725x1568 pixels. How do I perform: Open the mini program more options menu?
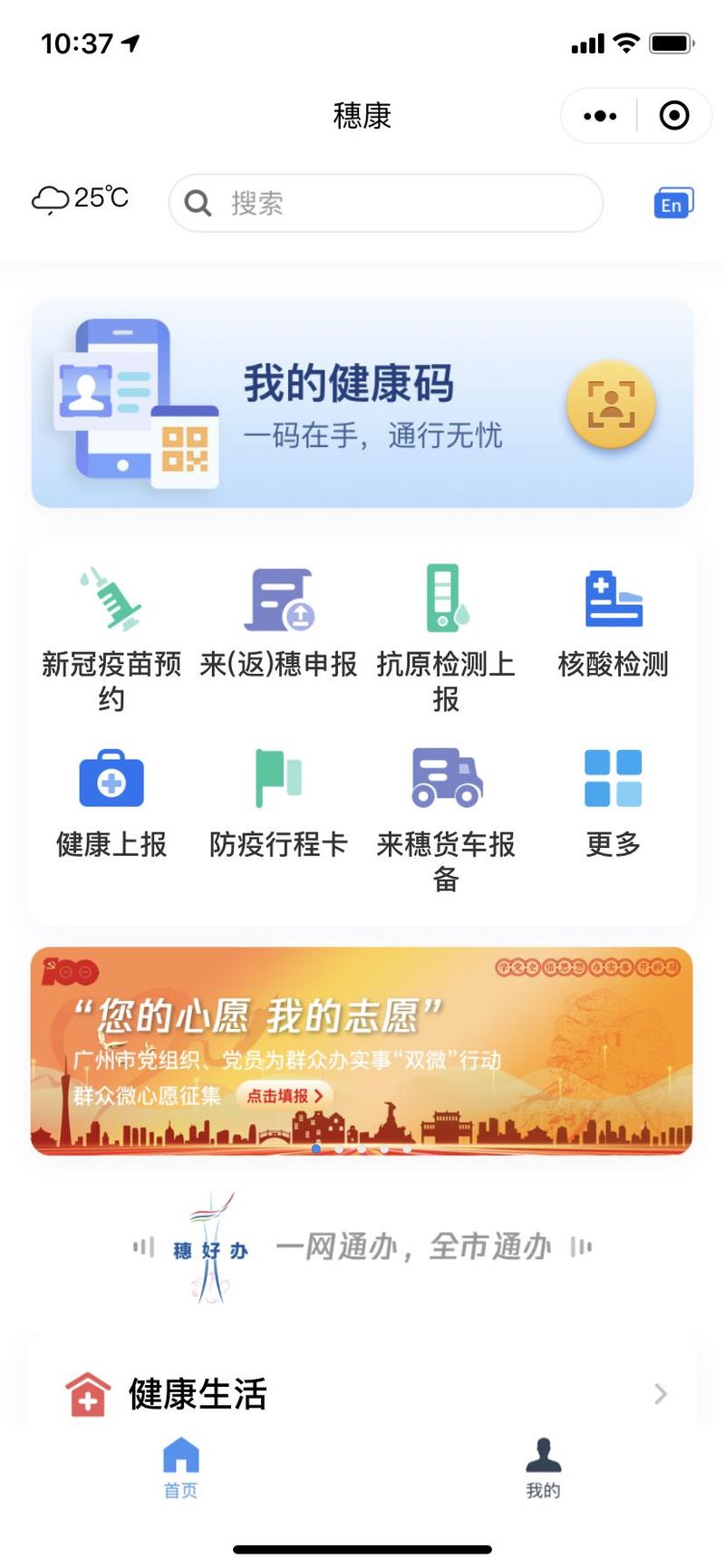click(600, 116)
